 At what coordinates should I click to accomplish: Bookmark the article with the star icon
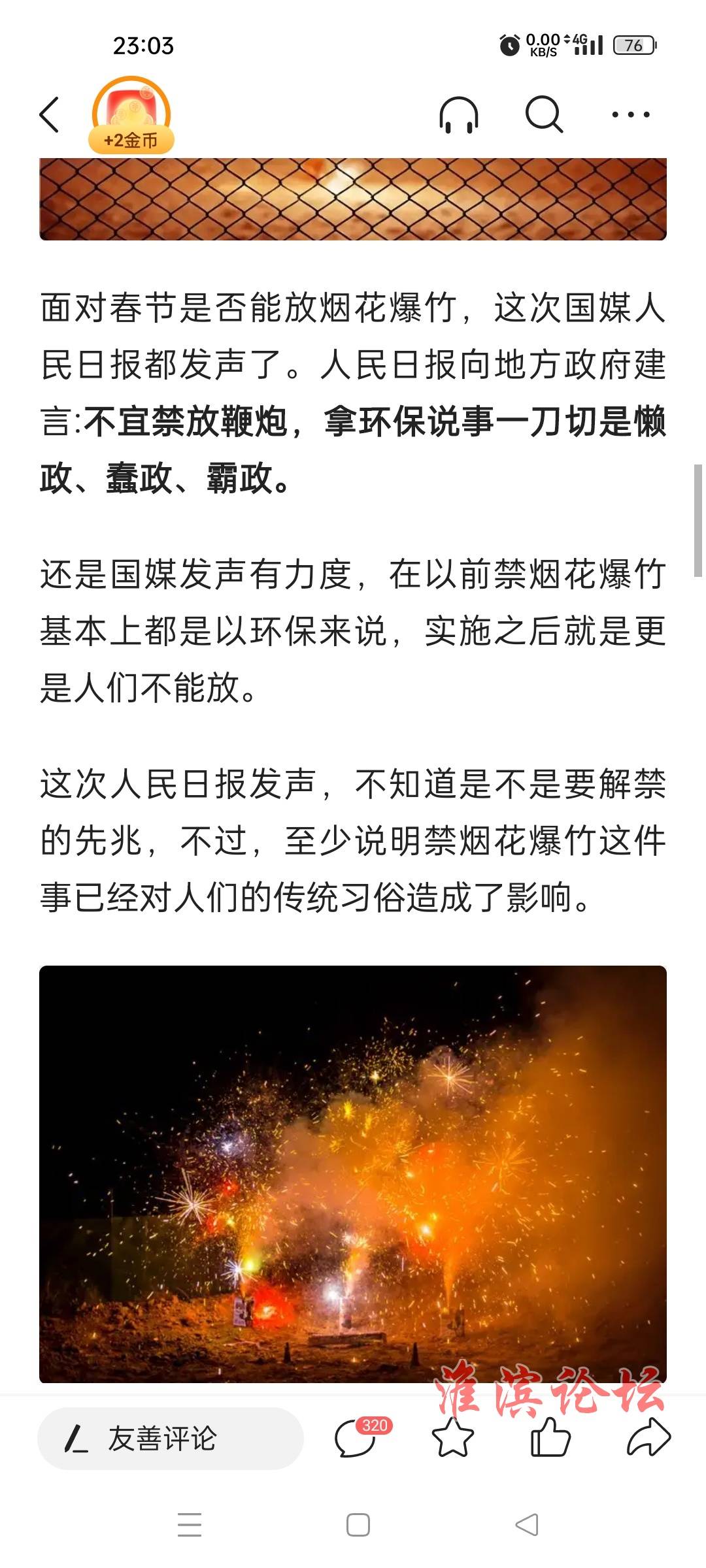(x=452, y=1438)
